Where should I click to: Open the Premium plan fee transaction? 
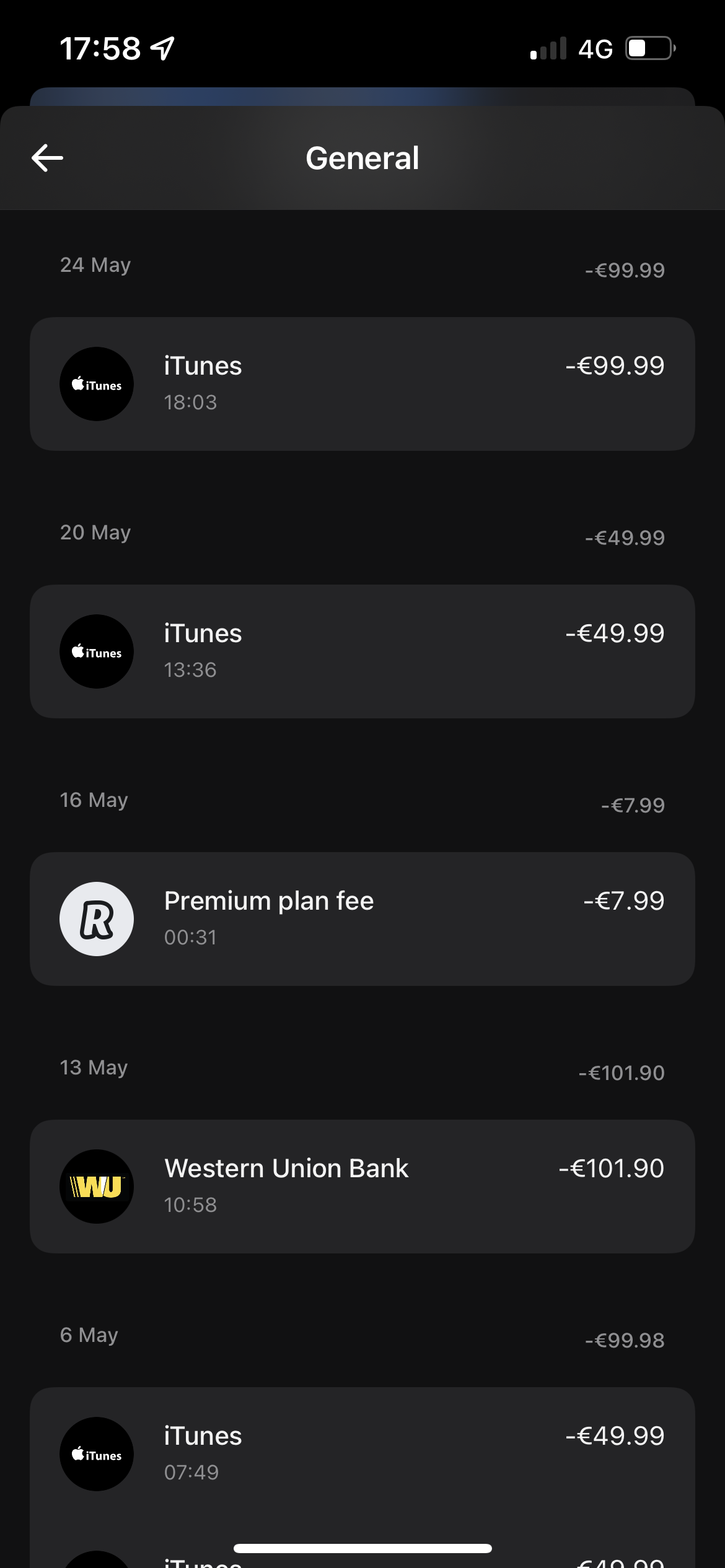point(362,919)
